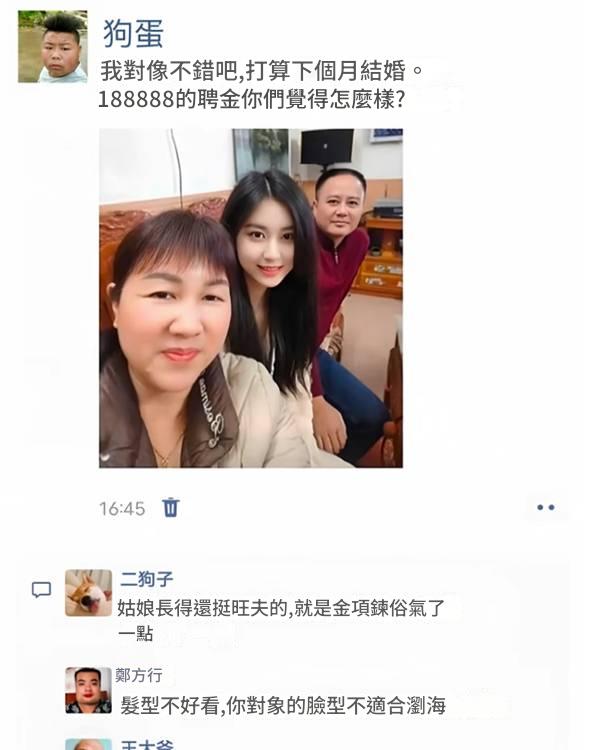Open the posted family photo

pos(250,298)
